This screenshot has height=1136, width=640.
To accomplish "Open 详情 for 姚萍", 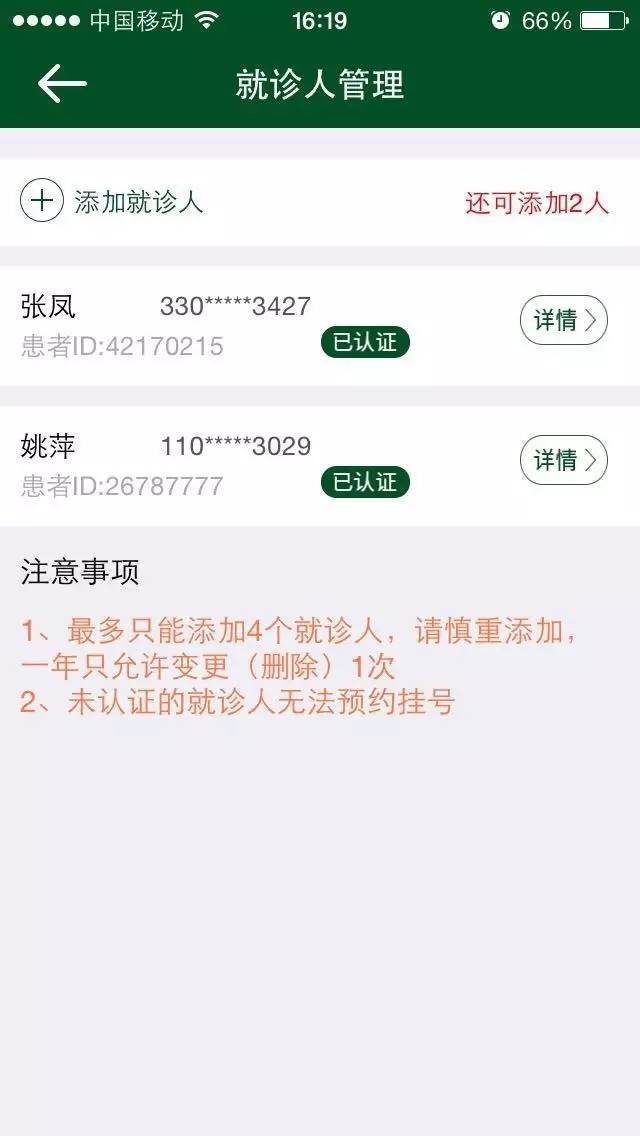I will pos(564,459).
